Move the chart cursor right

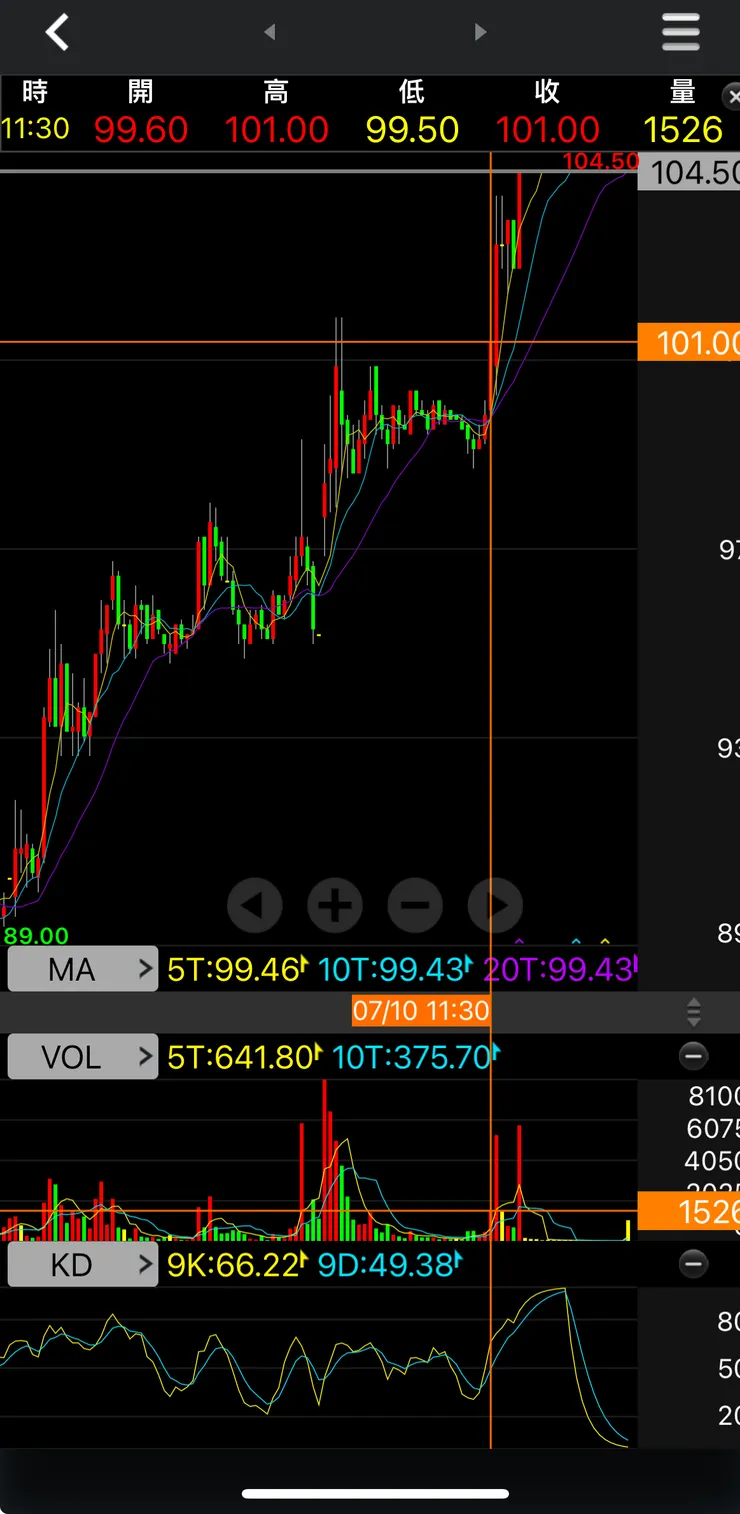coord(495,906)
